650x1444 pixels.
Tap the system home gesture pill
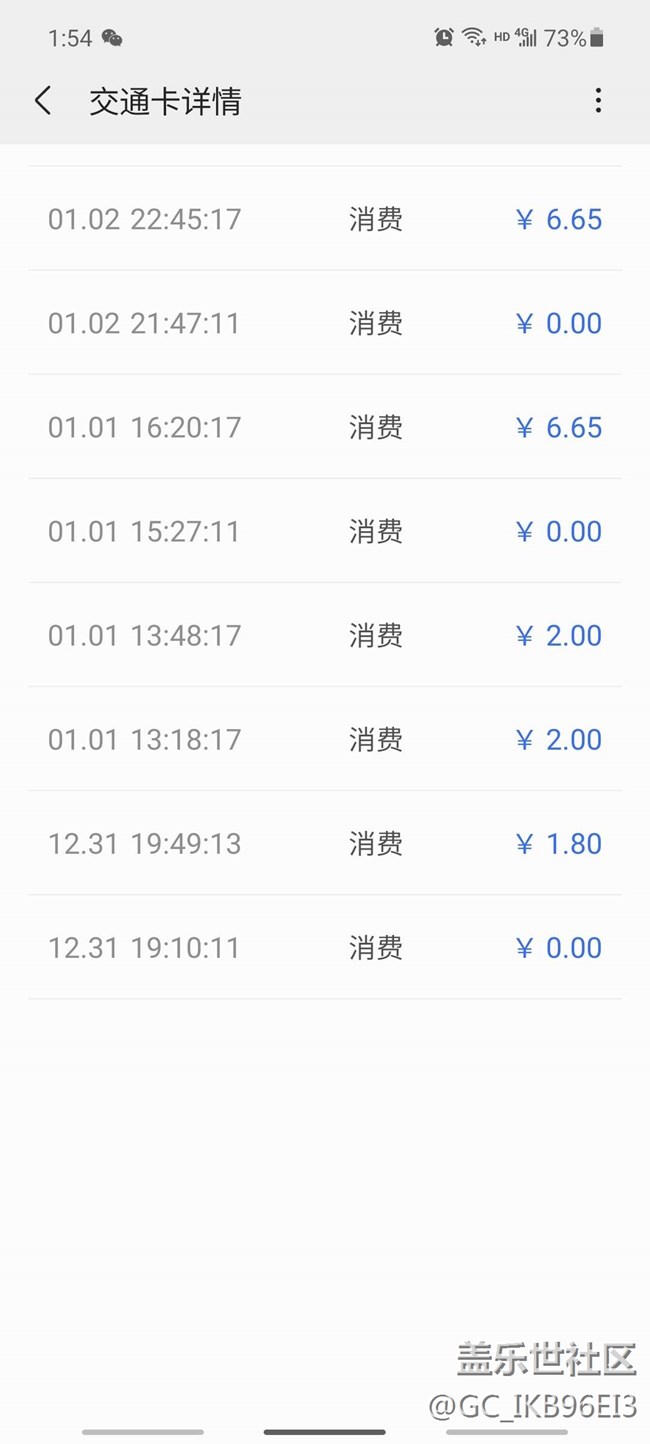325,1432
